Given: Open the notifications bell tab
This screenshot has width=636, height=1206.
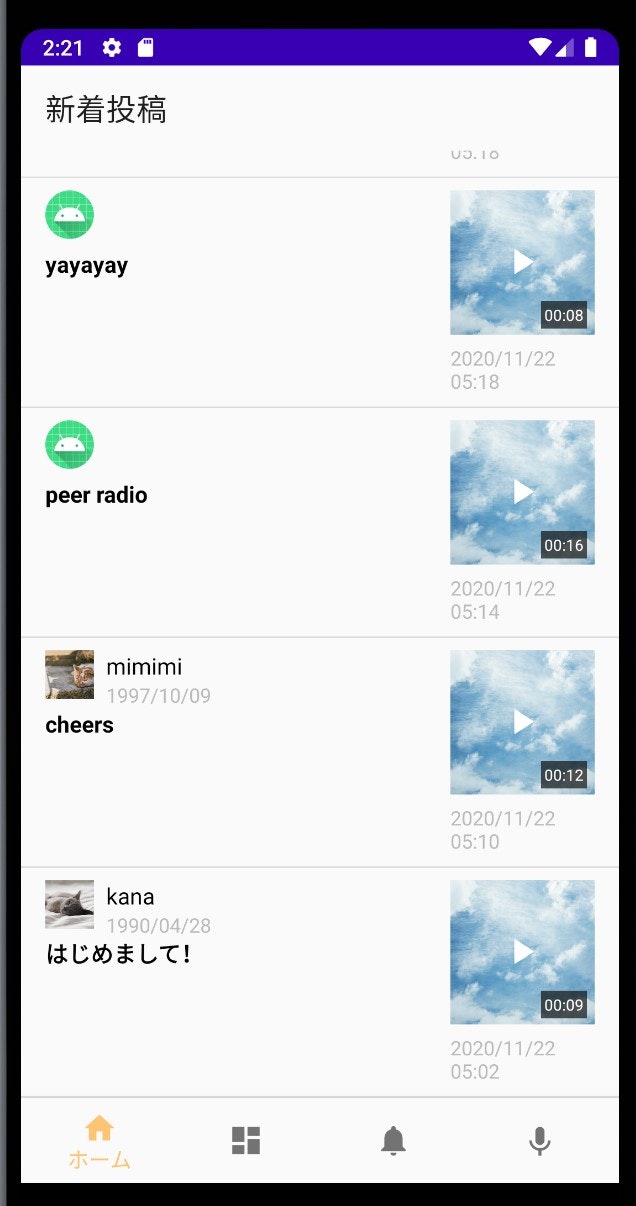Looking at the screenshot, I should (393, 1140).
